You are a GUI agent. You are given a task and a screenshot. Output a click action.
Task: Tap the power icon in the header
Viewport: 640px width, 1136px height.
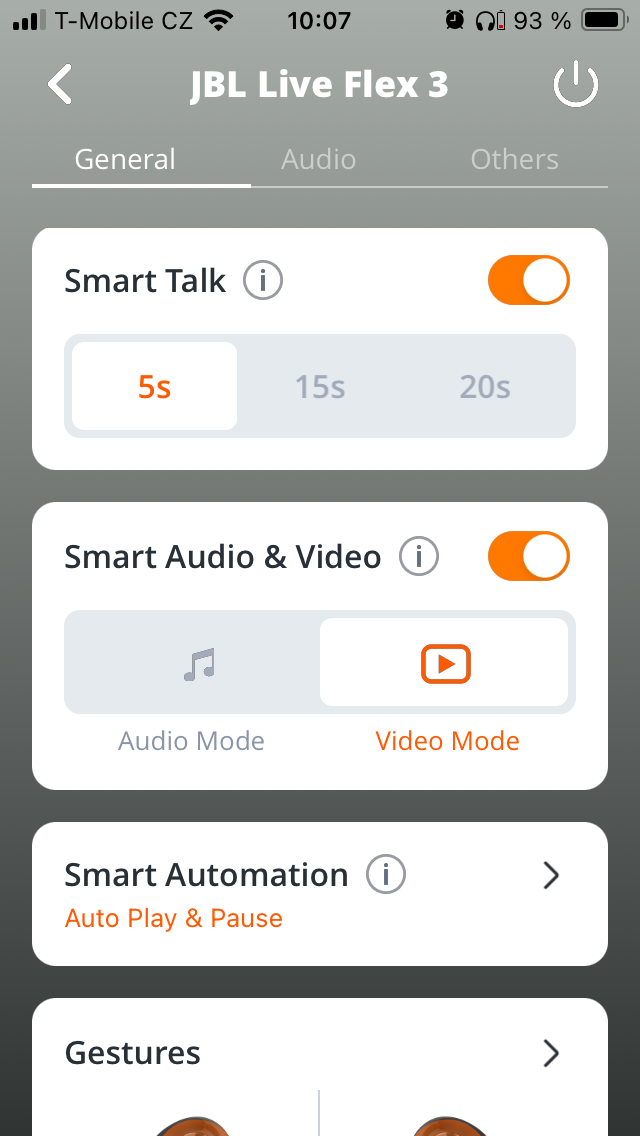coord(576,86)
